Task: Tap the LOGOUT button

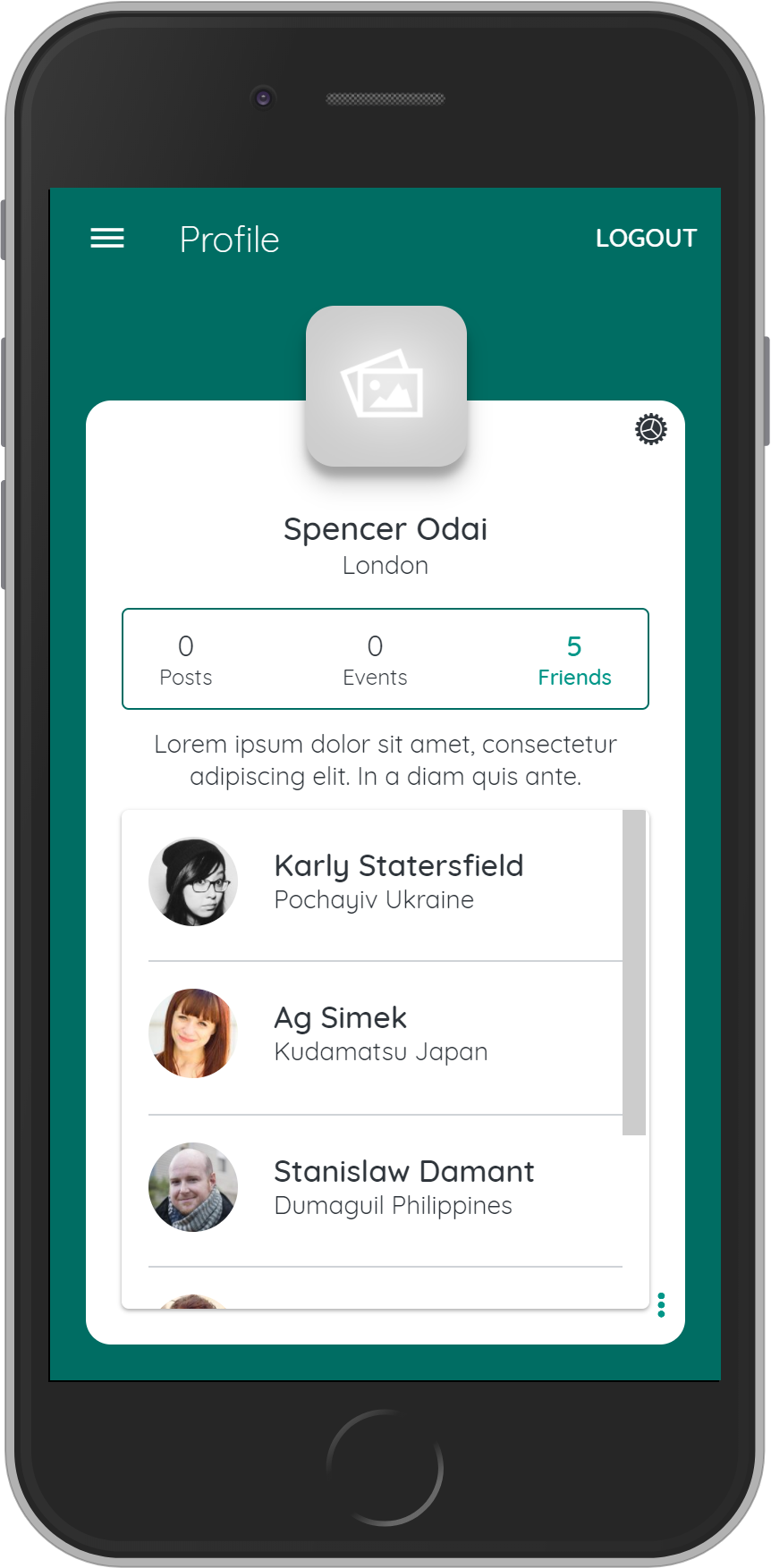Action: [646, 239]
